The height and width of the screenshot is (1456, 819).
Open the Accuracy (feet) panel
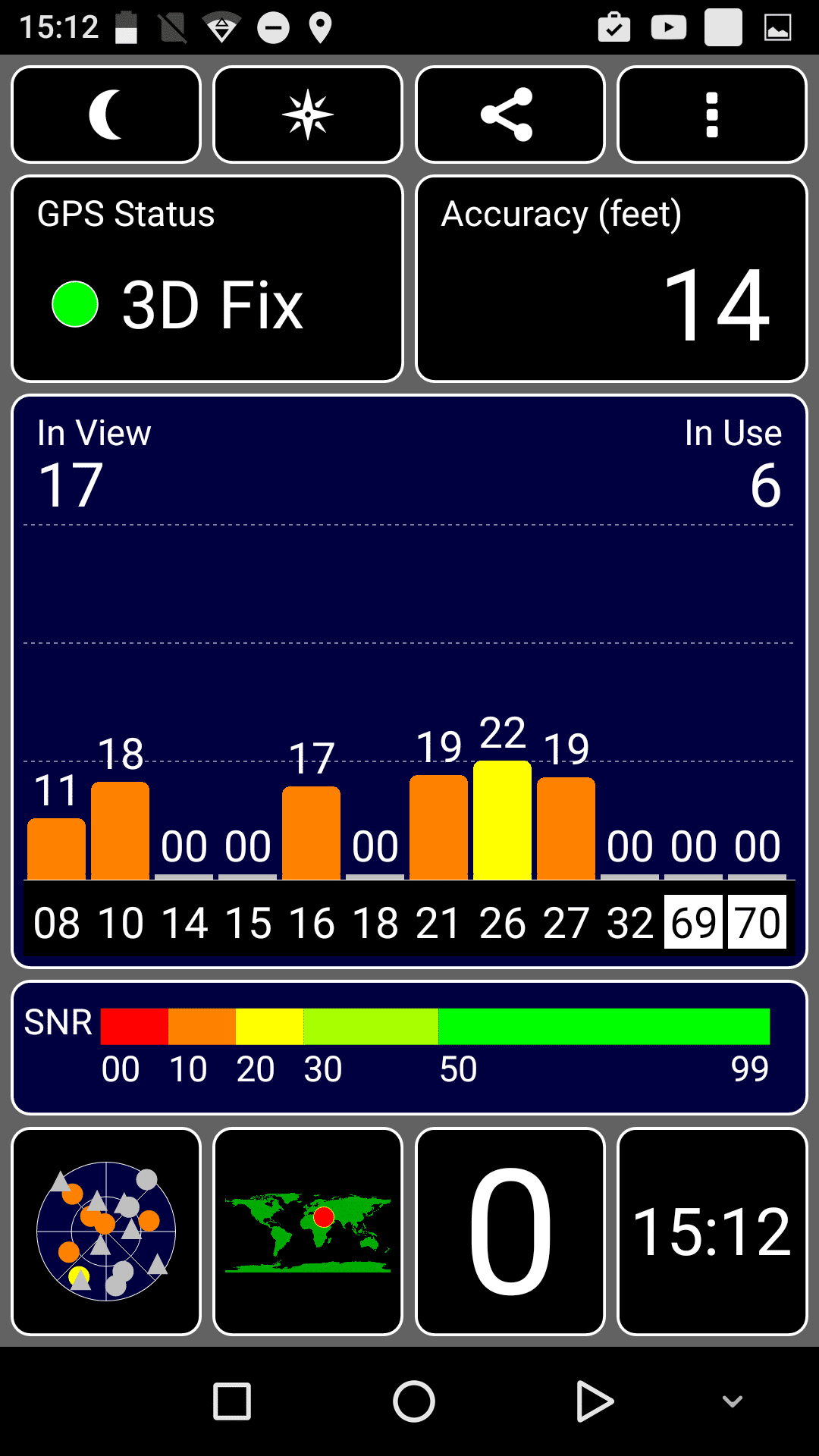611,278
